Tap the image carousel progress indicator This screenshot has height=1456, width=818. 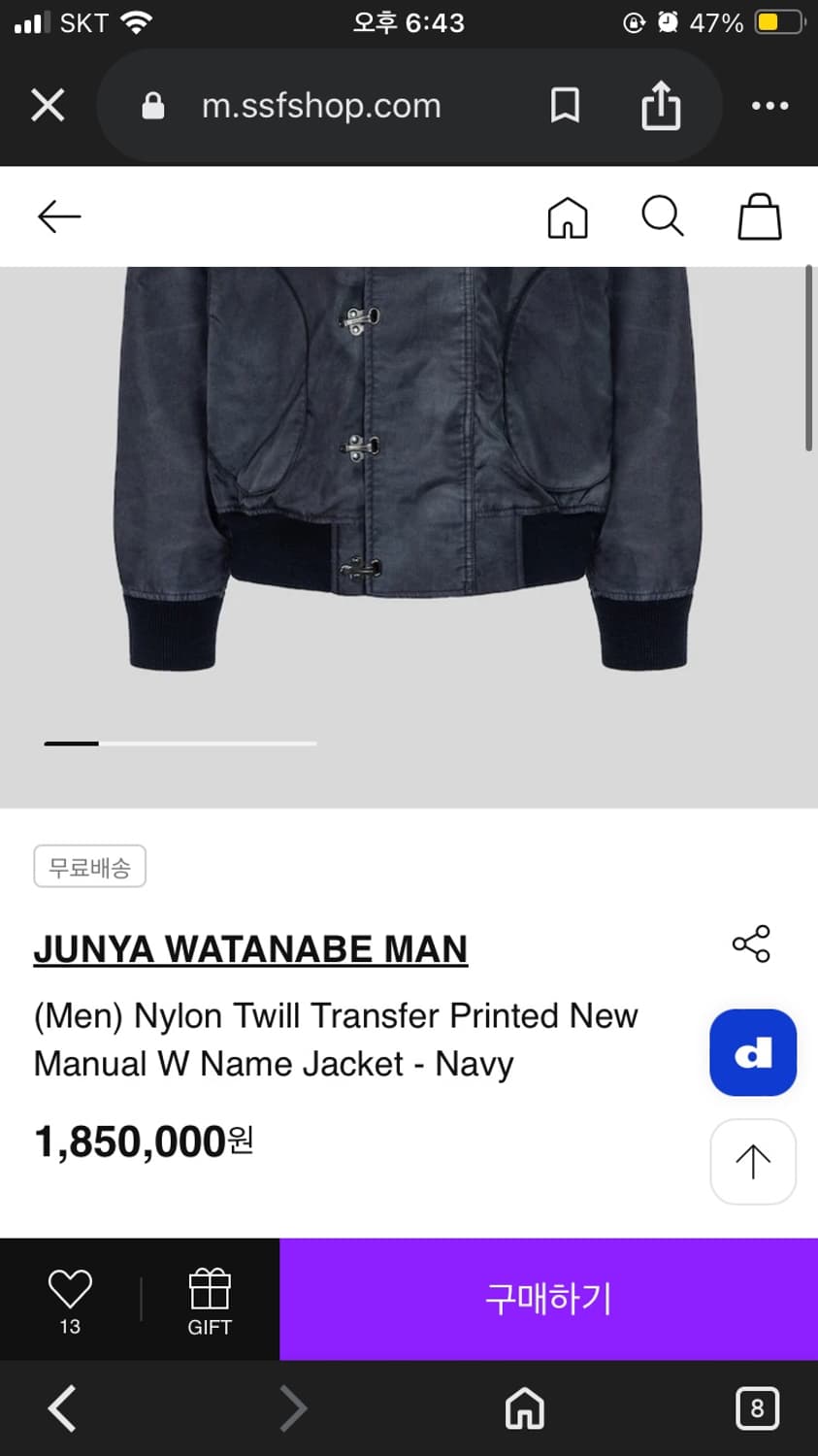point(180,744)
